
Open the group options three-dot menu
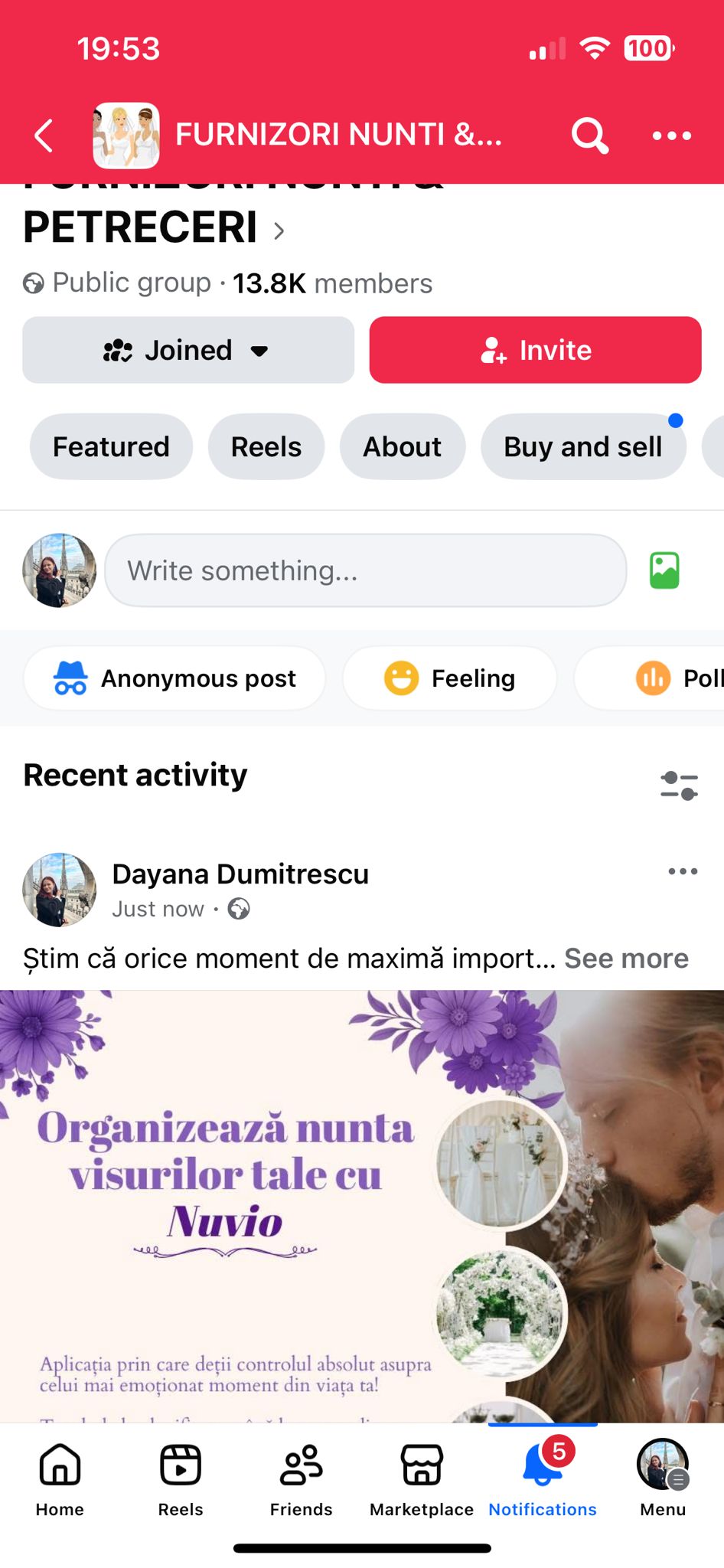point(670,136)
